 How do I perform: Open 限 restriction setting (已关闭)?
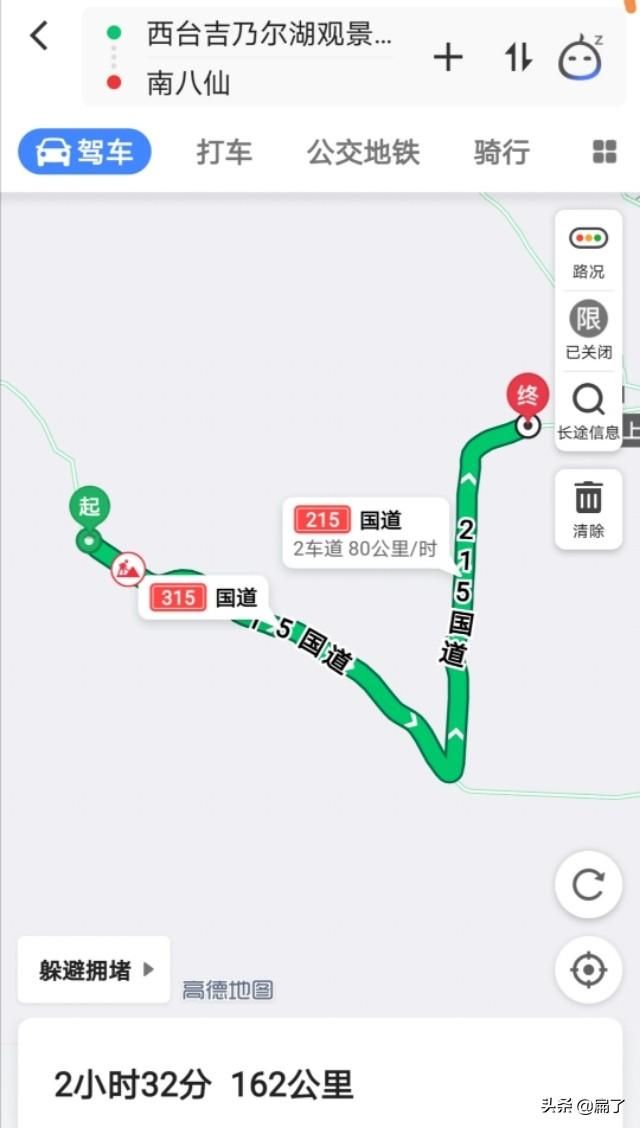(588, 332)
